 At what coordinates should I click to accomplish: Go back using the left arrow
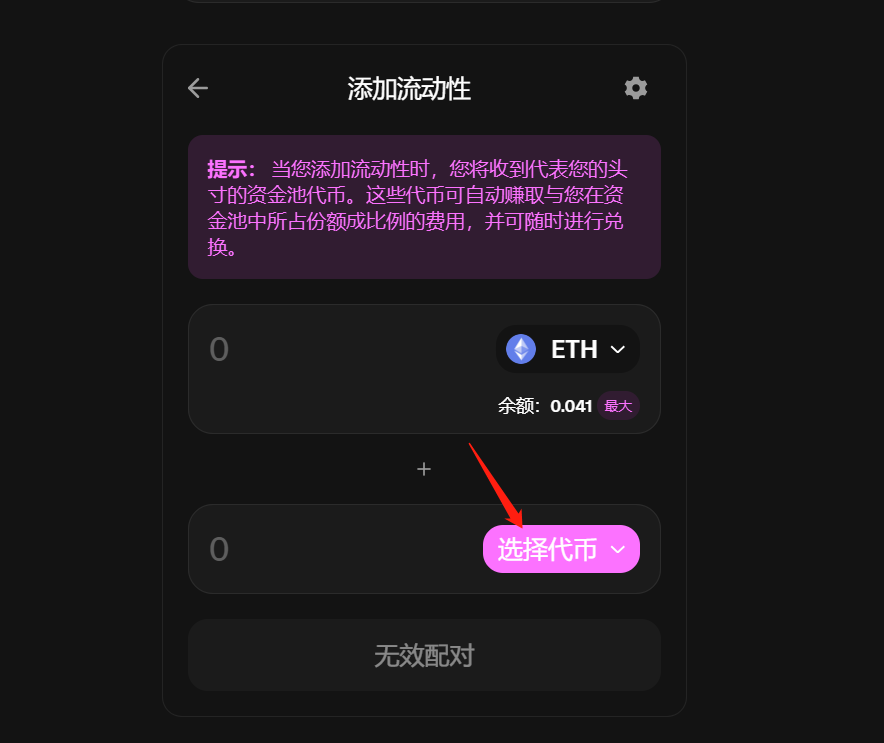point(198,88)
